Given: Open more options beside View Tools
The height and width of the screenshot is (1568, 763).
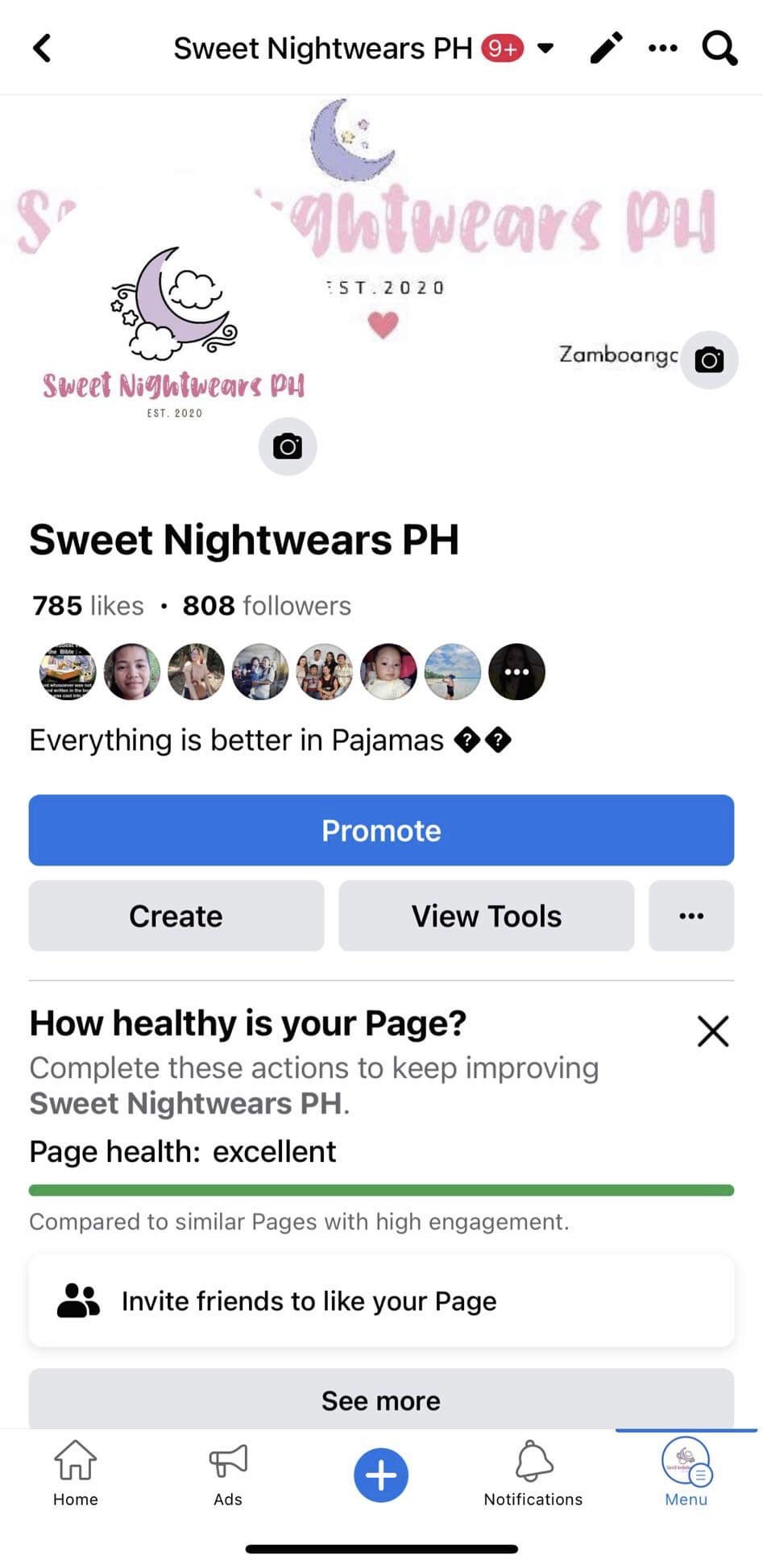Looking at the screenshot, I should (x=691, y=916).
